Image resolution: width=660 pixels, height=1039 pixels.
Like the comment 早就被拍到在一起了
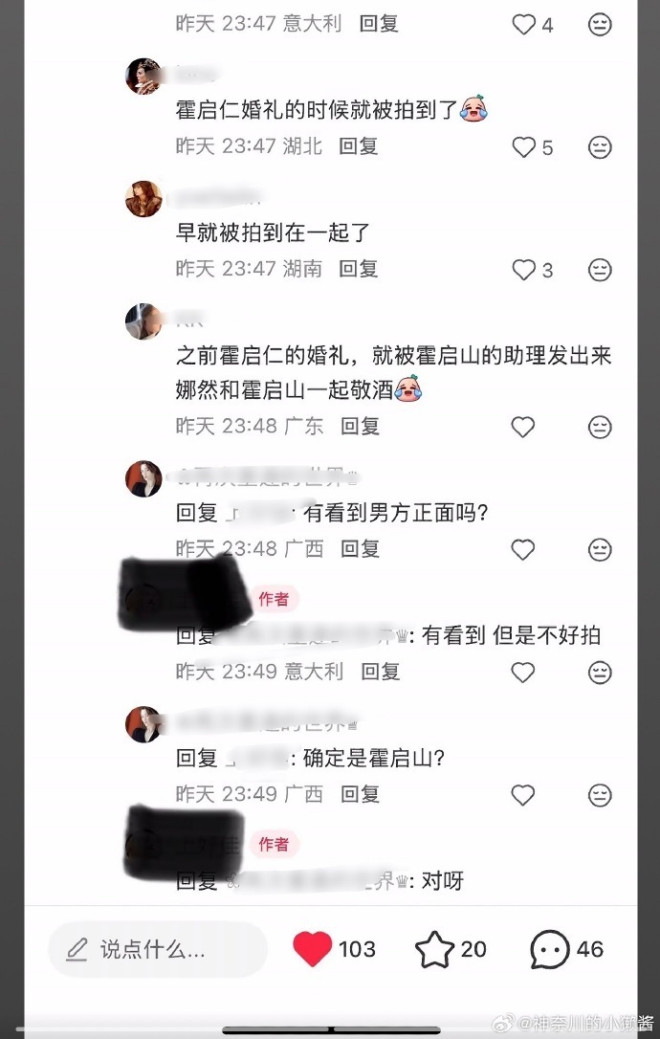(524, 269)
